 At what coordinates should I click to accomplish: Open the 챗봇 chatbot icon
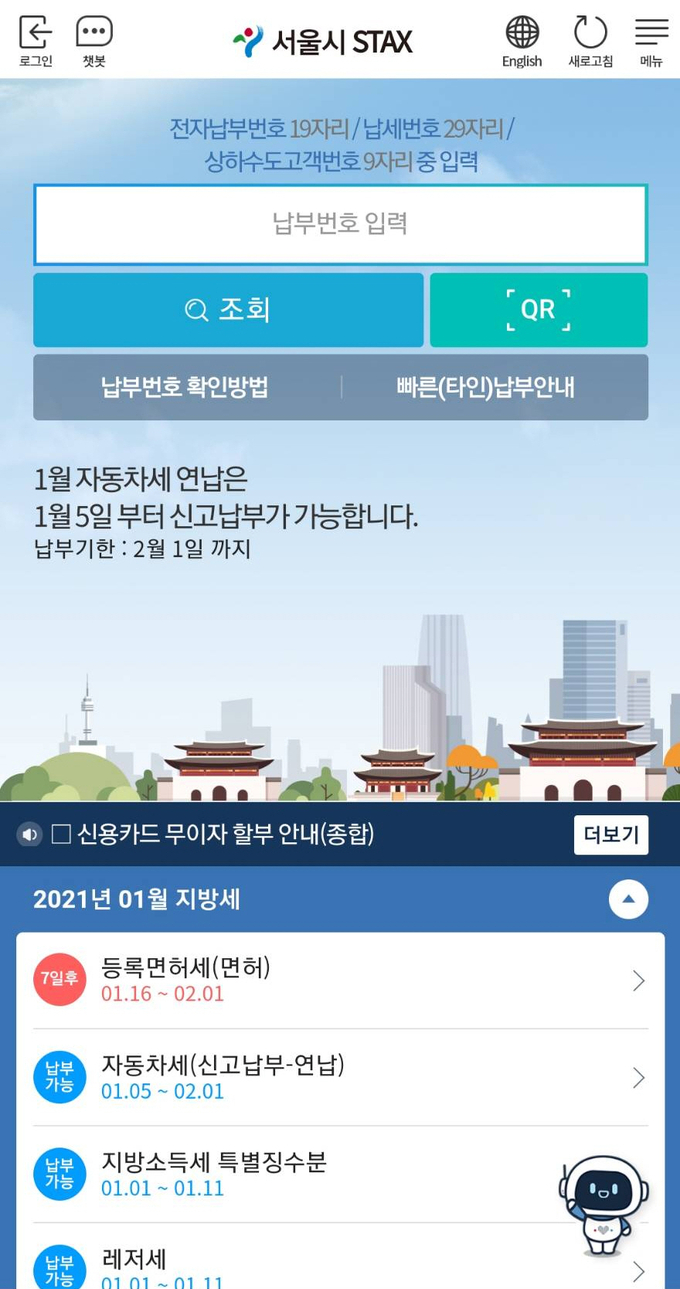94,41
